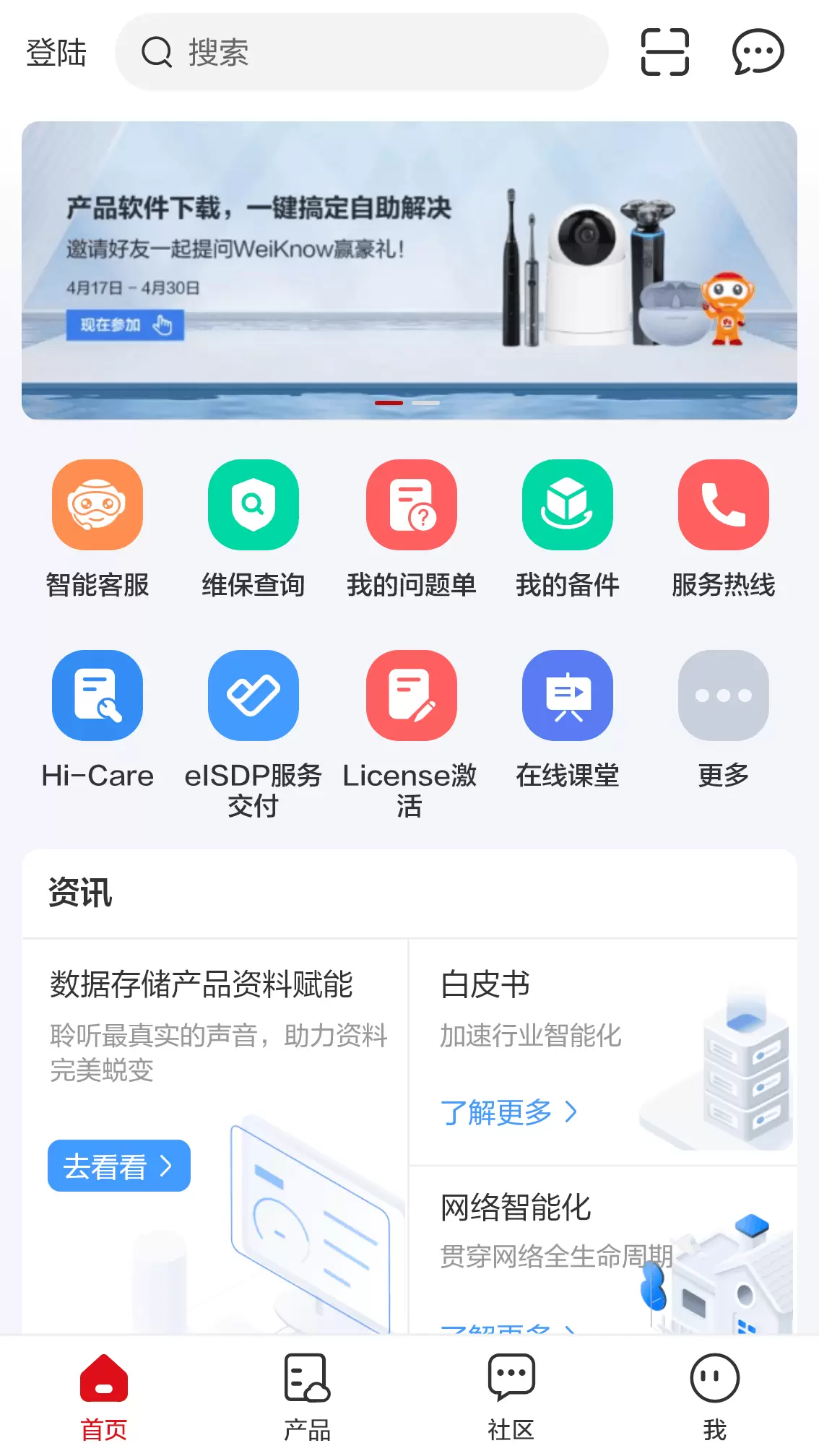Open License激活 activation
Viewport: 819px width, 1456px height.
411,695
